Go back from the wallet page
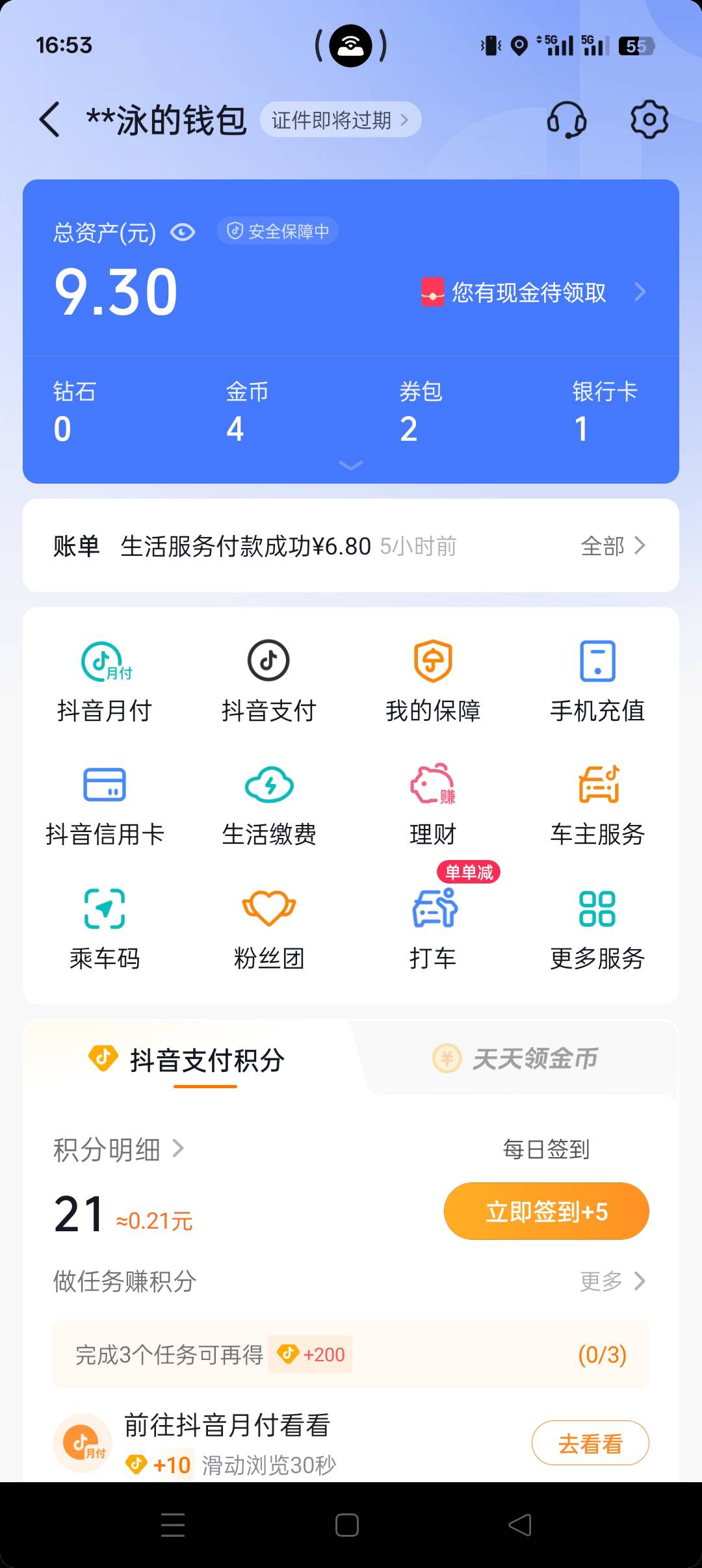 (49, 120)
